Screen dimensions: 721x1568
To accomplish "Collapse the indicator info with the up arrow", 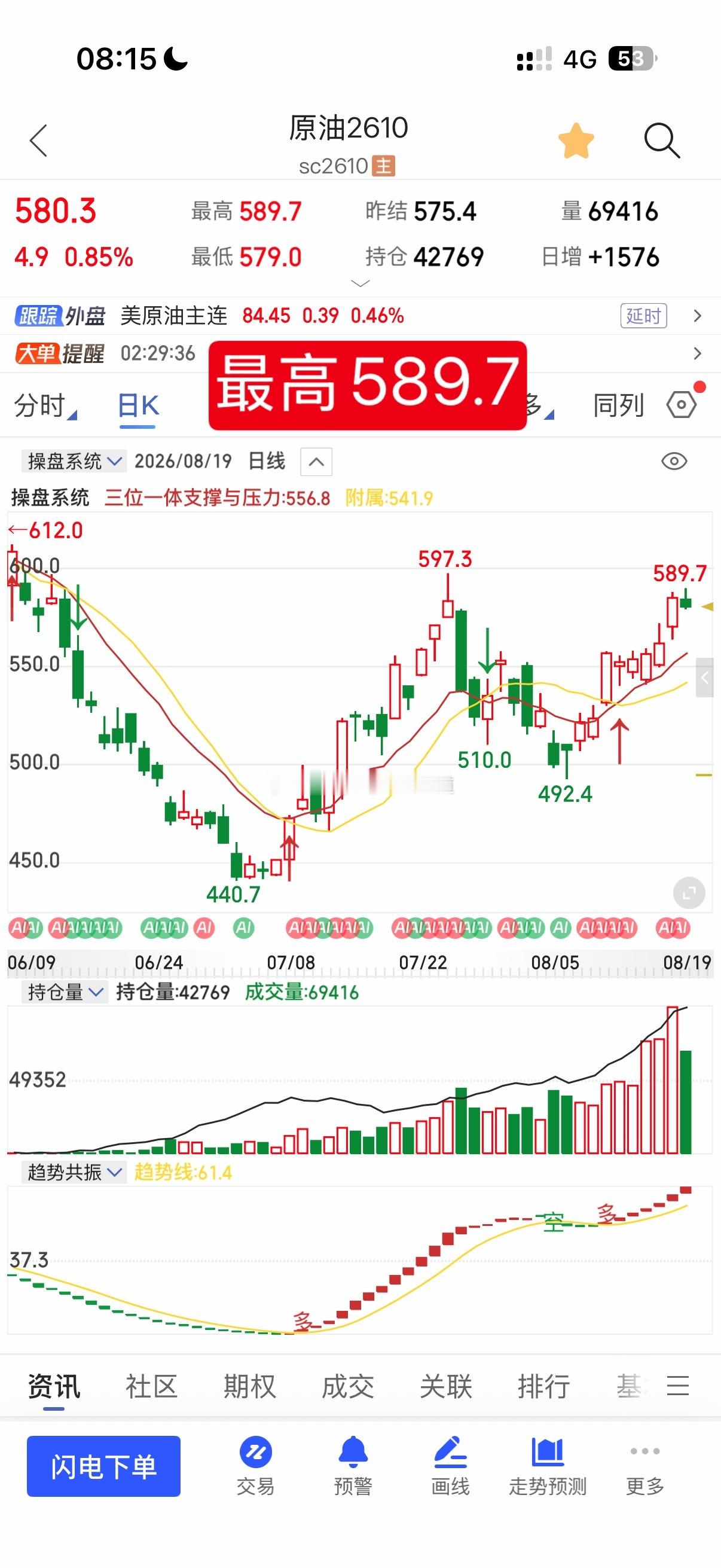I will 316,462.
